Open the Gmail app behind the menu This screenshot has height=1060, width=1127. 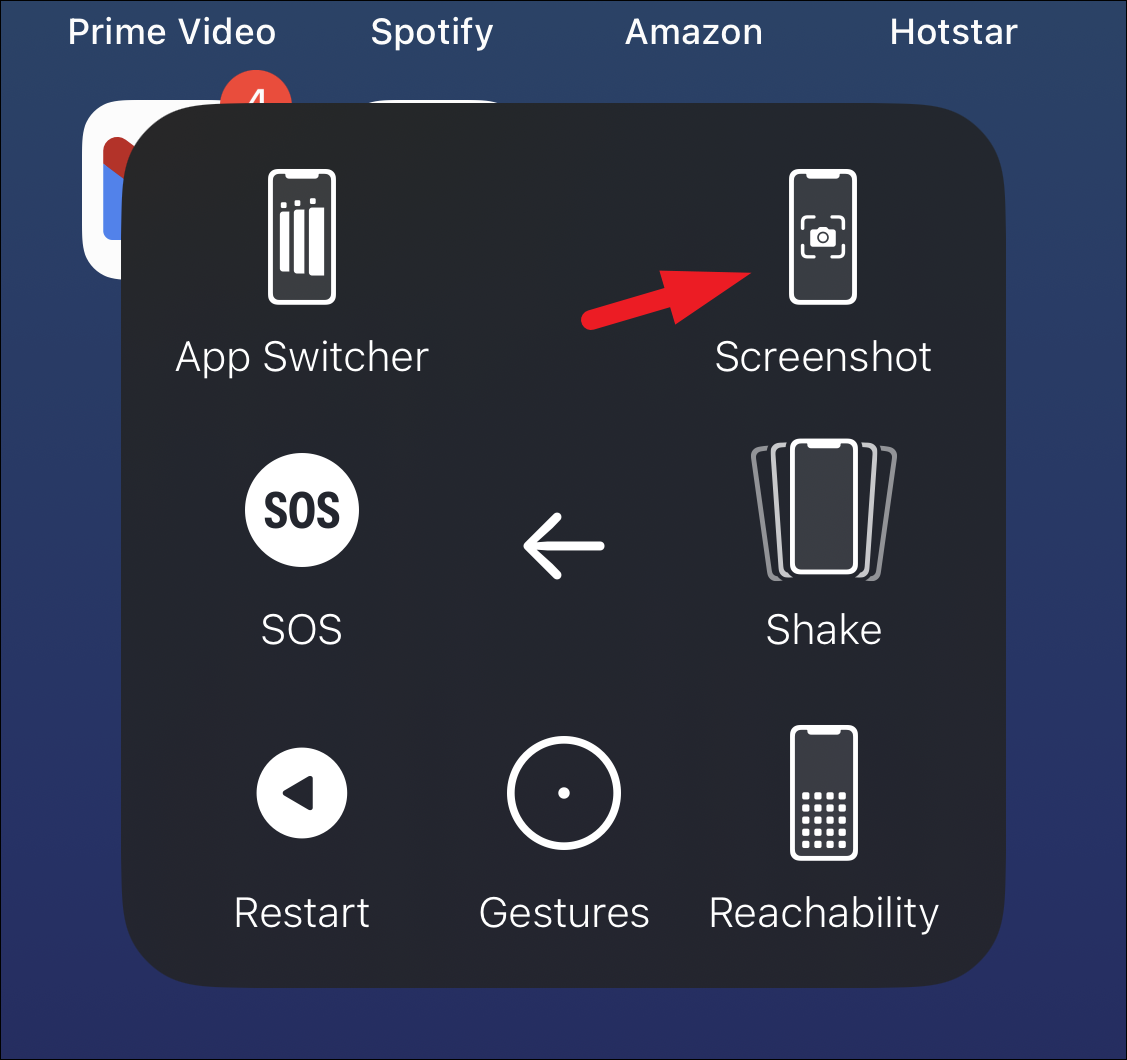pos(102,190)
